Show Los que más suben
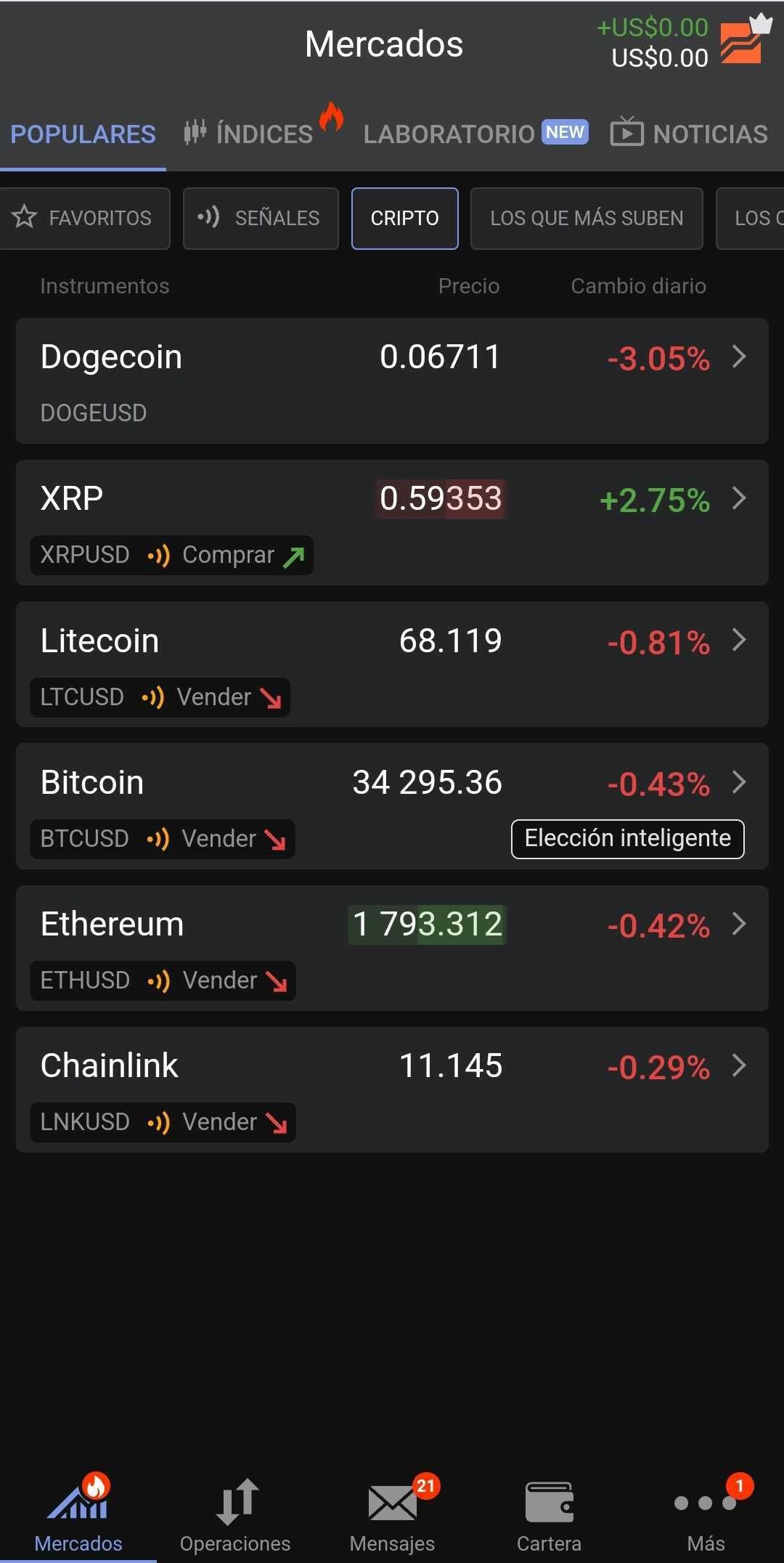This screenshot has width=784, height=1563. (x=586, y=218)
